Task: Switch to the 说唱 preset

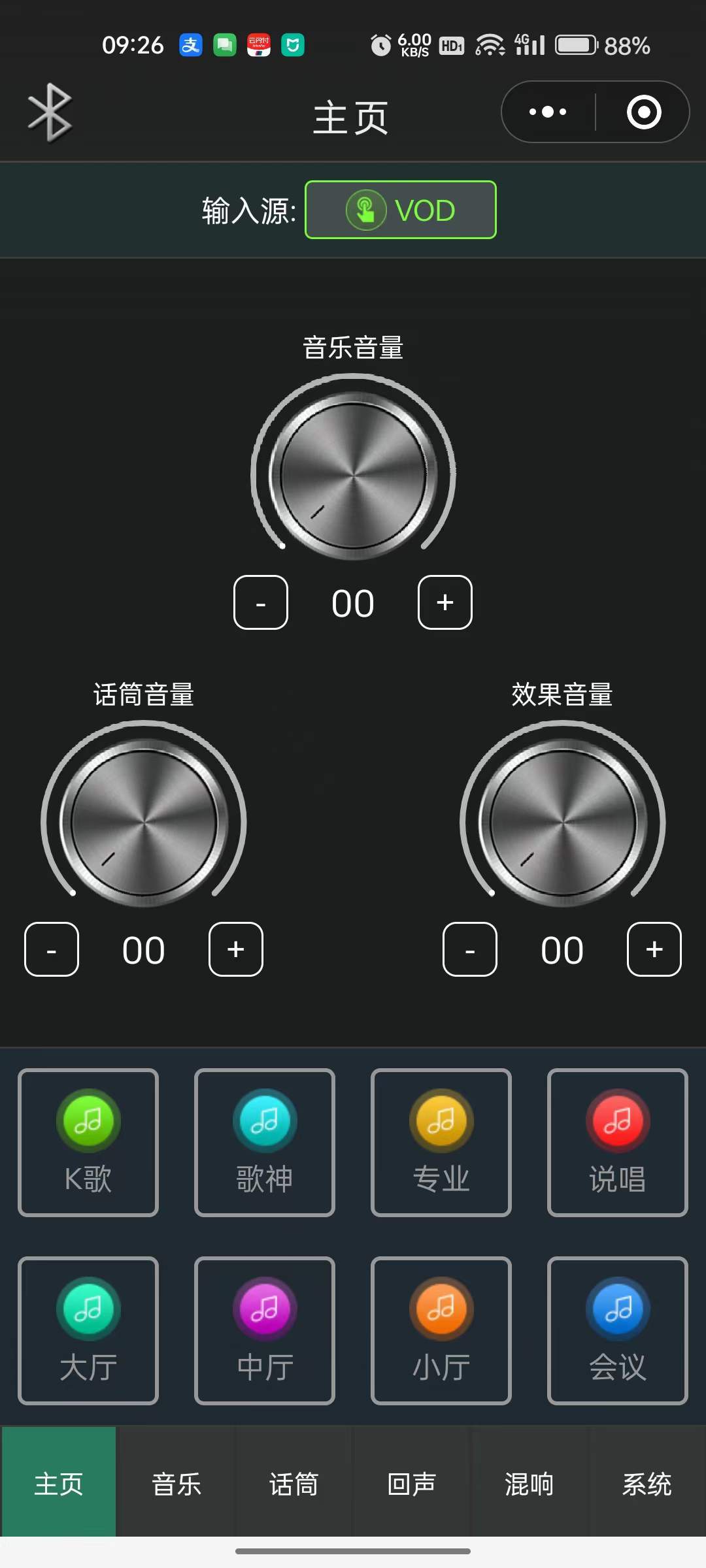Action: point(618,1143)
